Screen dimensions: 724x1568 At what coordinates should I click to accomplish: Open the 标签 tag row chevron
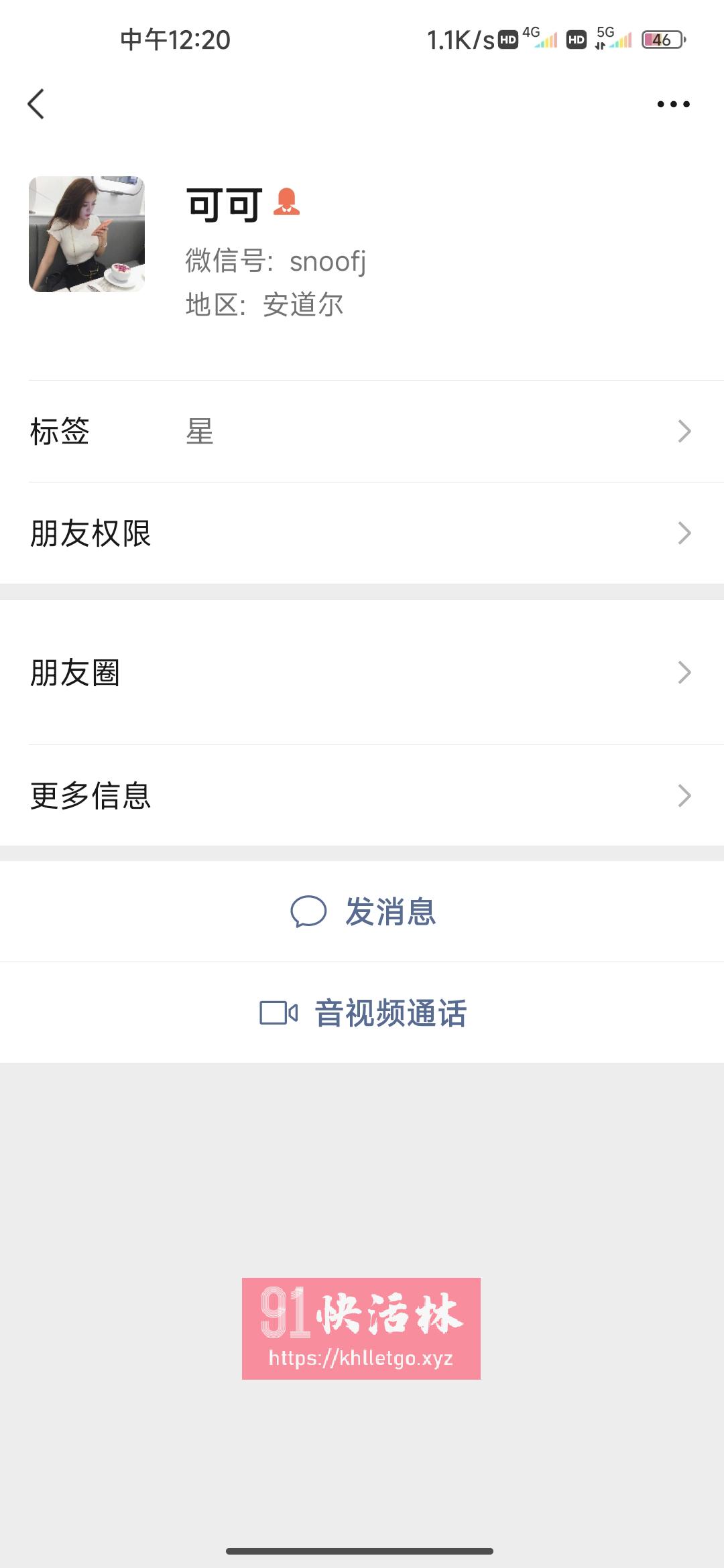[684, 432]
